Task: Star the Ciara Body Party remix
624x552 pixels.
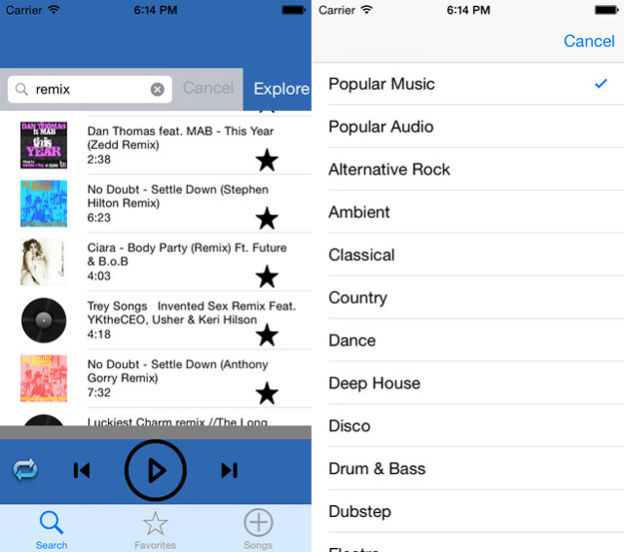Action: (266, 277)
